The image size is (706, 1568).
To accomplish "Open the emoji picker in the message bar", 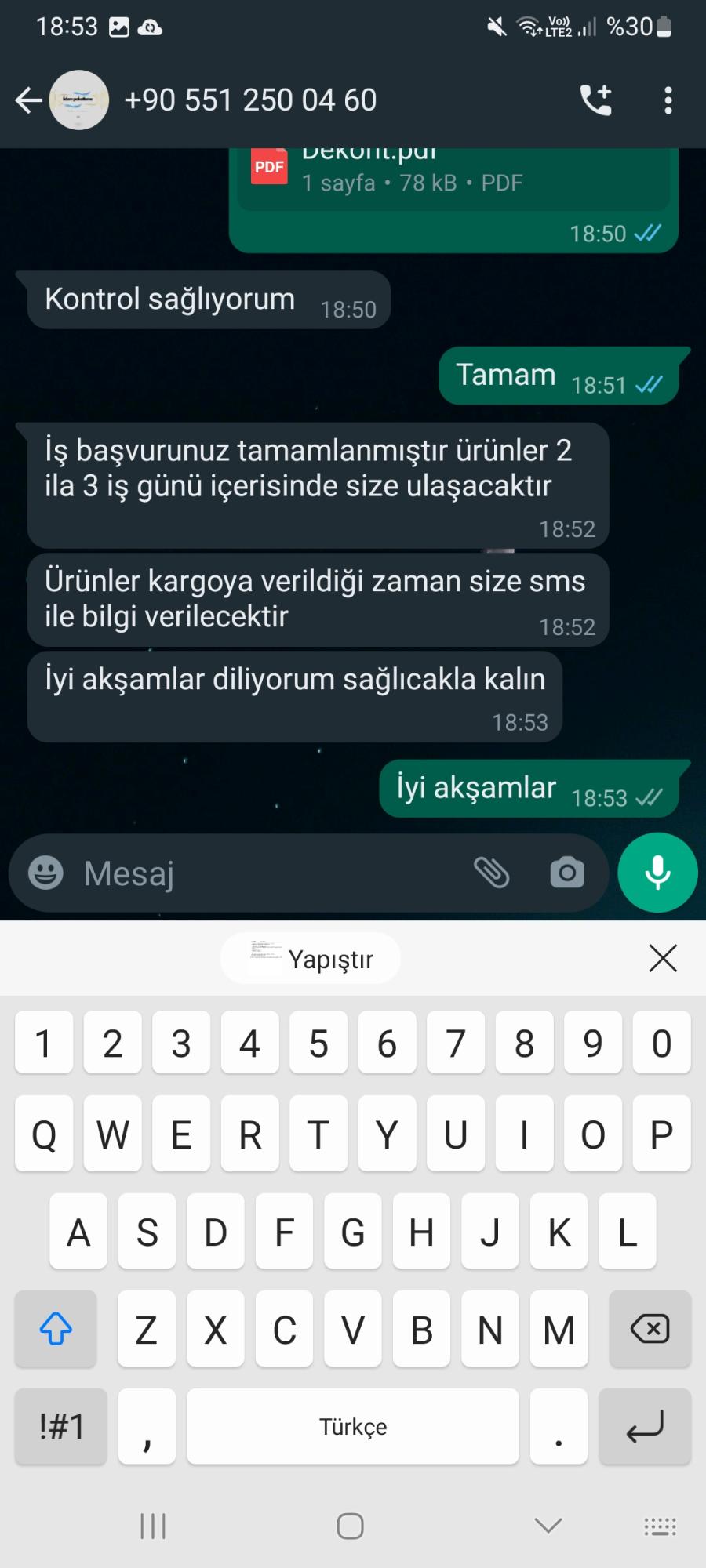I will pos(45,873).
